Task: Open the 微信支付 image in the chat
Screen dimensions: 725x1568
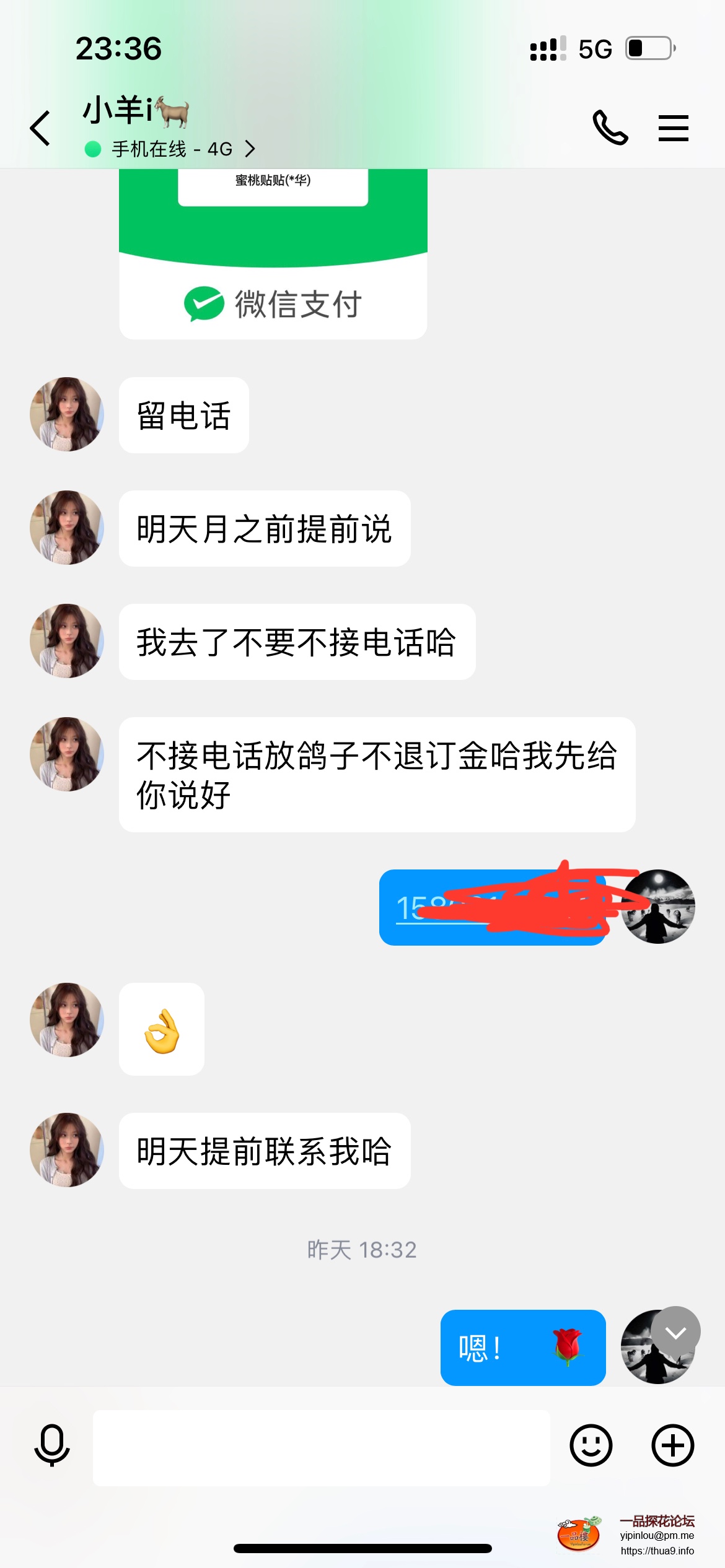Action: 273,254
